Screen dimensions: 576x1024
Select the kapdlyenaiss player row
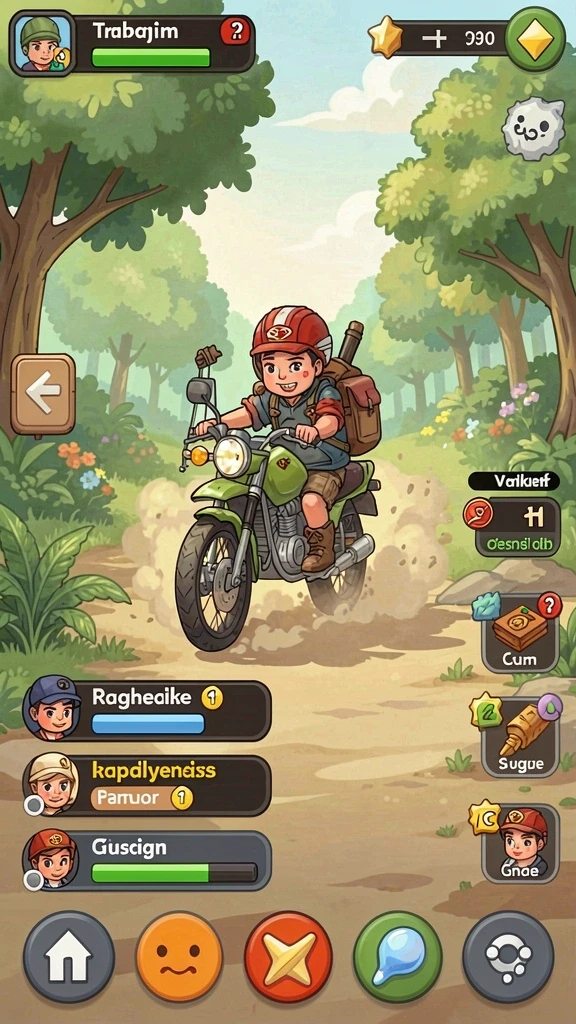point(148,785)
